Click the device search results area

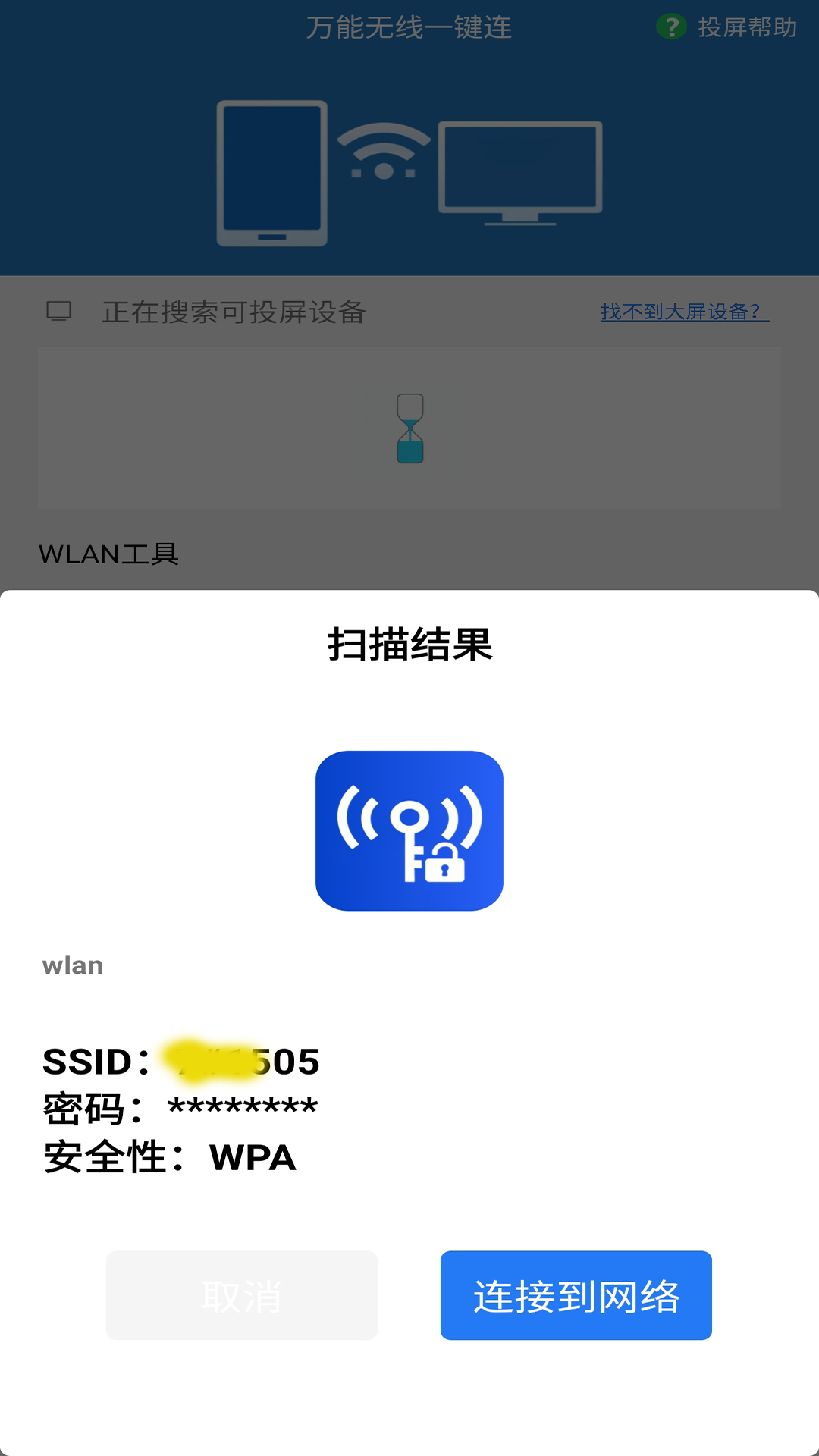(x=409, y=428)
